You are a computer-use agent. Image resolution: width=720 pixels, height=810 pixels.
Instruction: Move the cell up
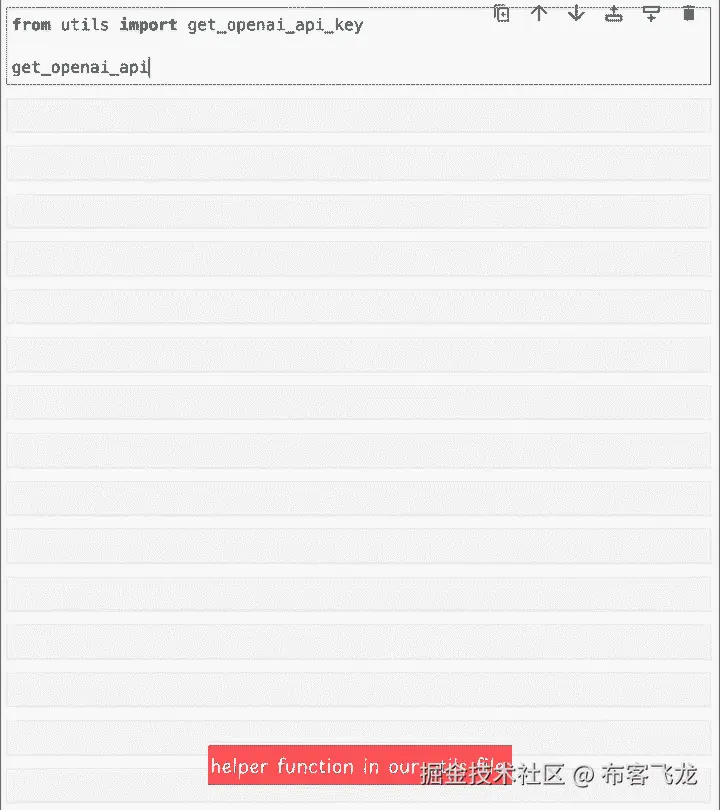(x=539, y=14)
